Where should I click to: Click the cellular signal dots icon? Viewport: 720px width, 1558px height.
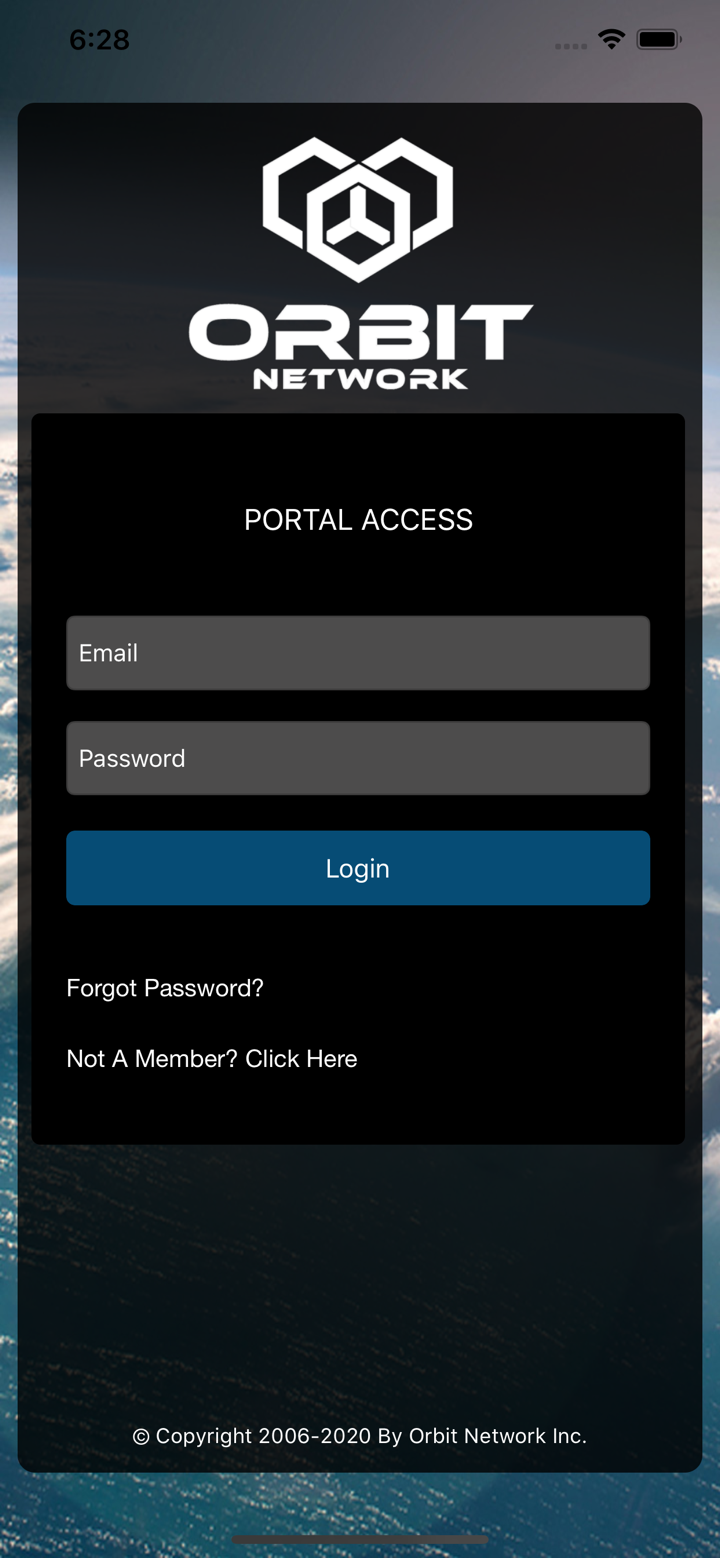[570, 45]
